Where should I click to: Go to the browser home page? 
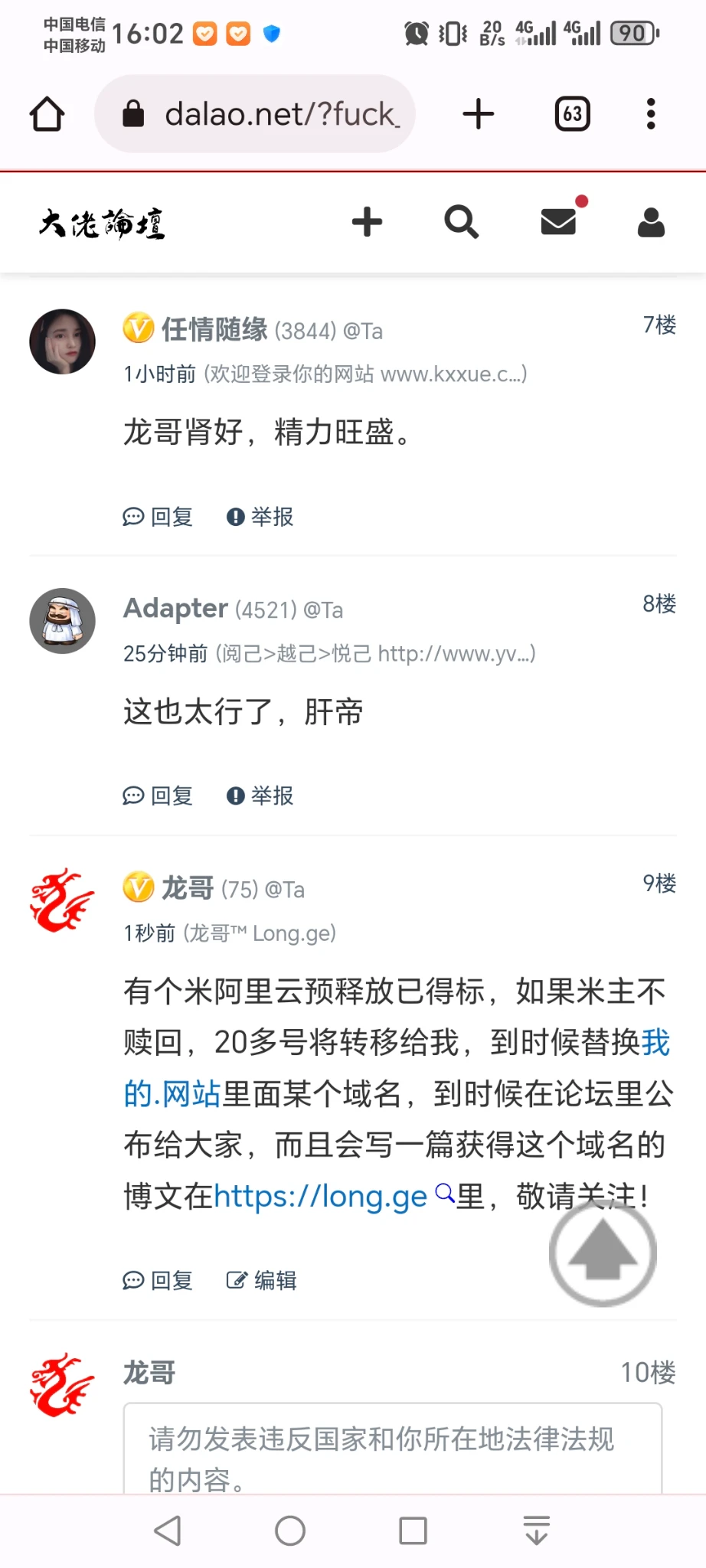[47, 114]
